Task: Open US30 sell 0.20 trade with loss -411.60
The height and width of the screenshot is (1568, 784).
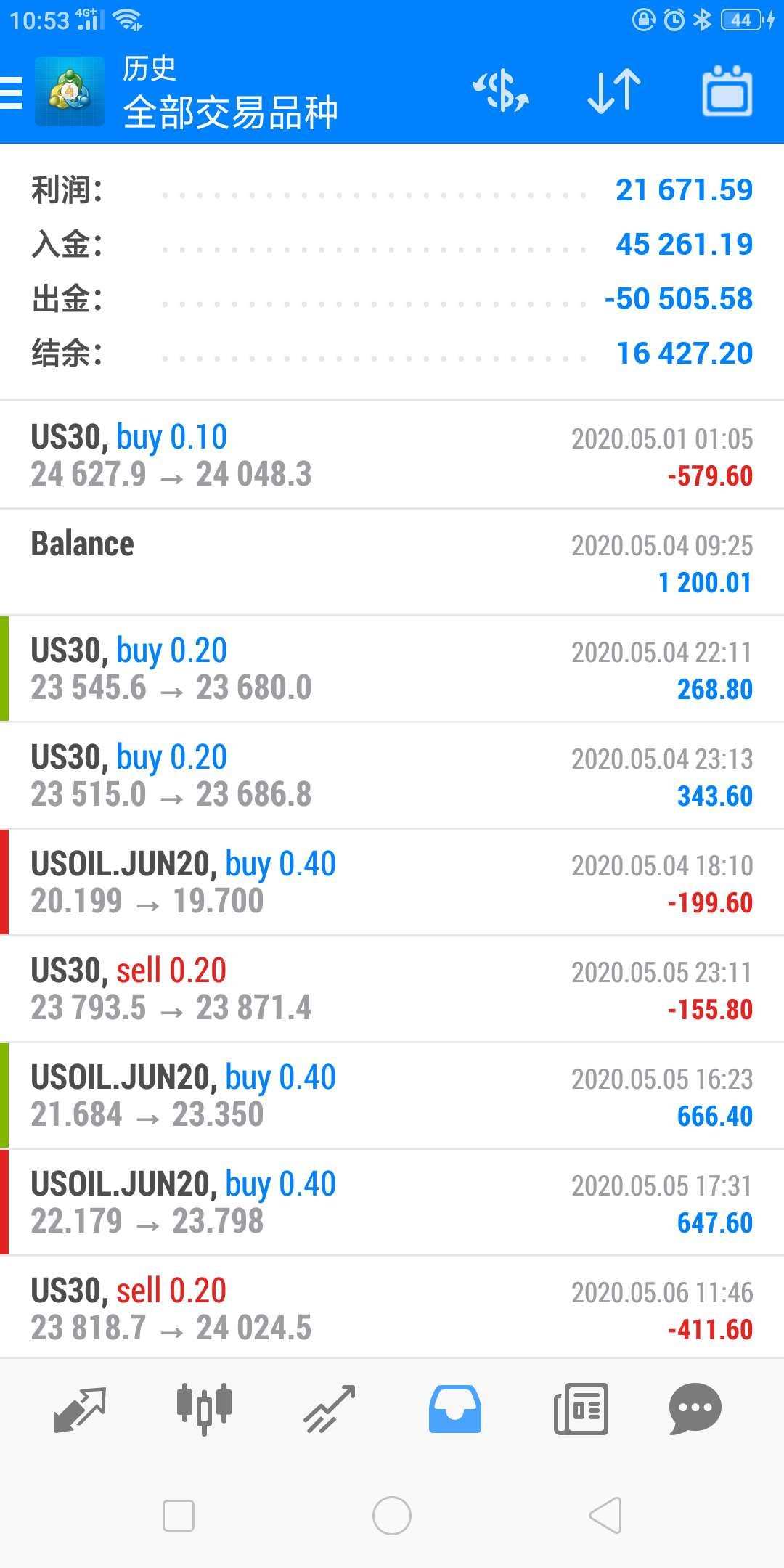Action: click(x=392, y=1308)
